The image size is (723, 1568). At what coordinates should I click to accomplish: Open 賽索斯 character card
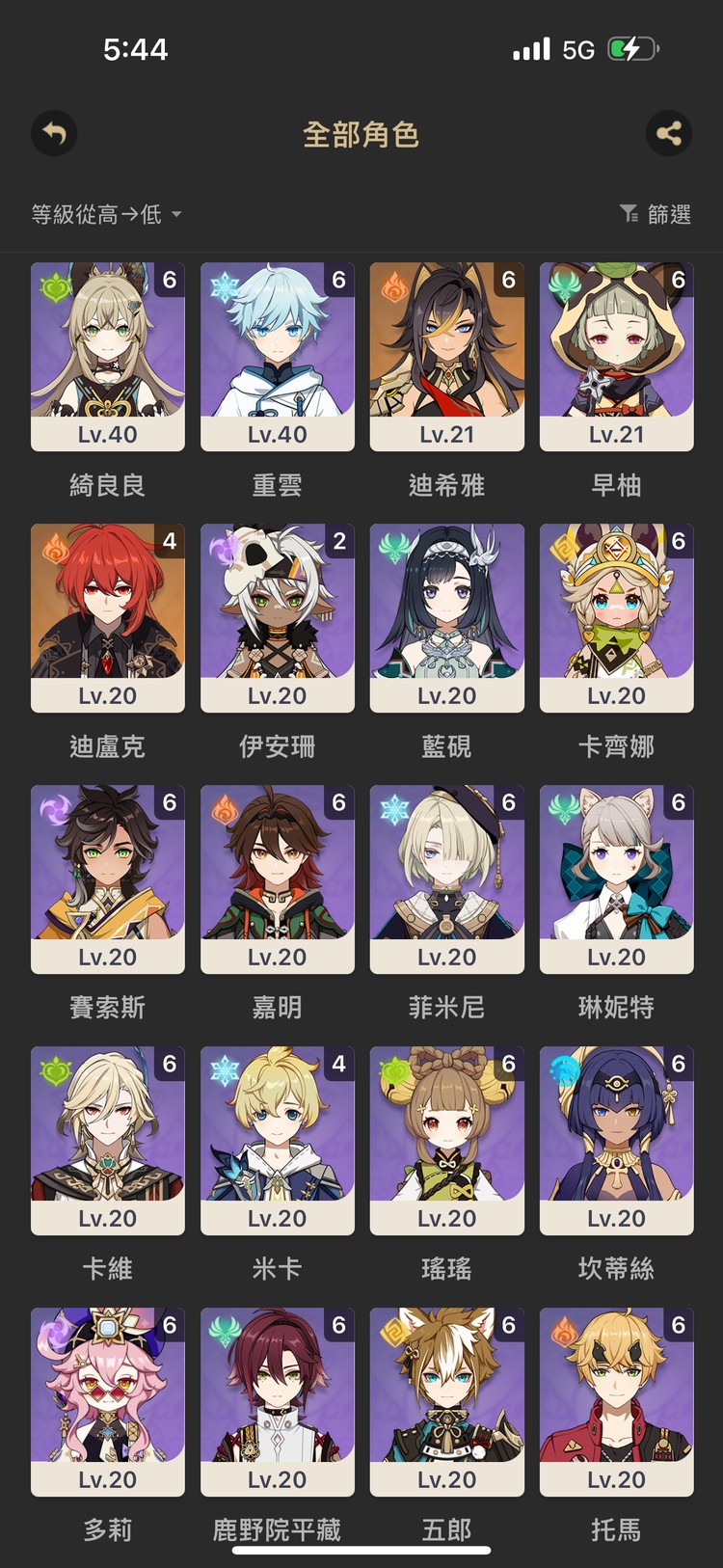tap(108, 879)
